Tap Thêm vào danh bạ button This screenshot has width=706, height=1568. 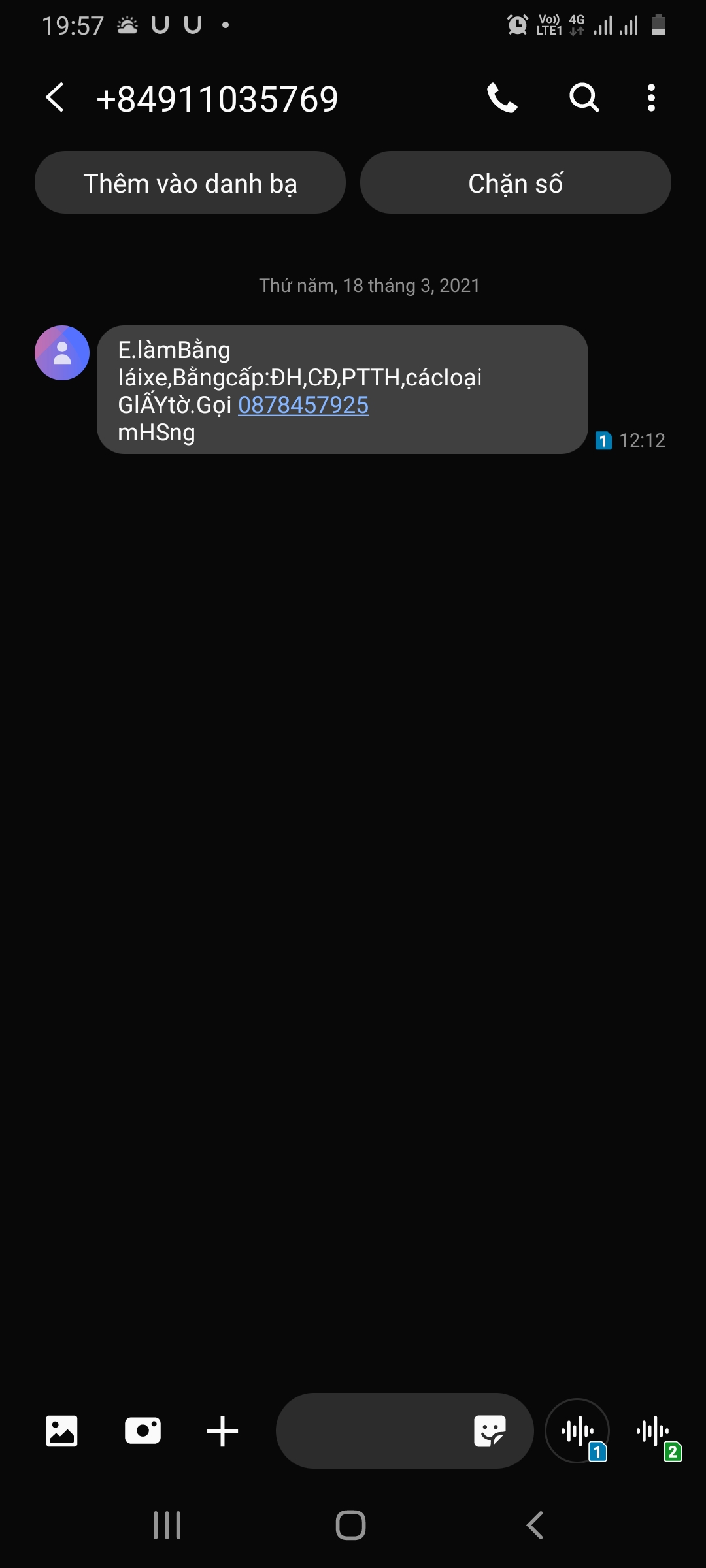coord(190,183)
